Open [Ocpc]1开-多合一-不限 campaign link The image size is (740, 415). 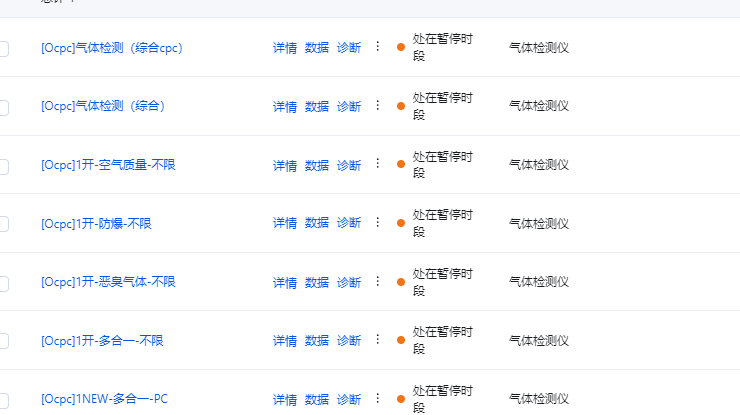[x=102, y=341]
